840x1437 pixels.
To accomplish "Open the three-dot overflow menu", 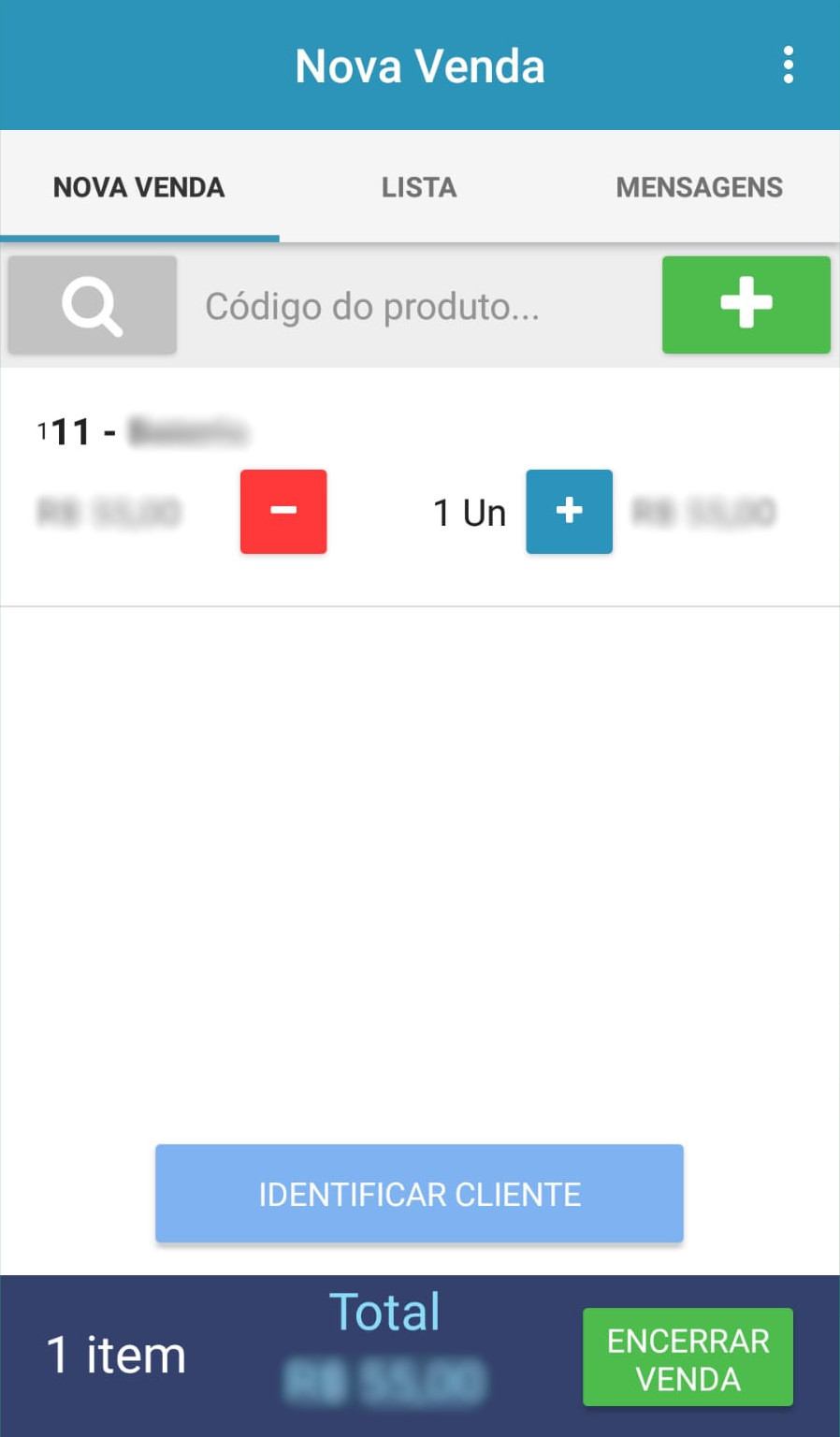I will coord(788,65).
